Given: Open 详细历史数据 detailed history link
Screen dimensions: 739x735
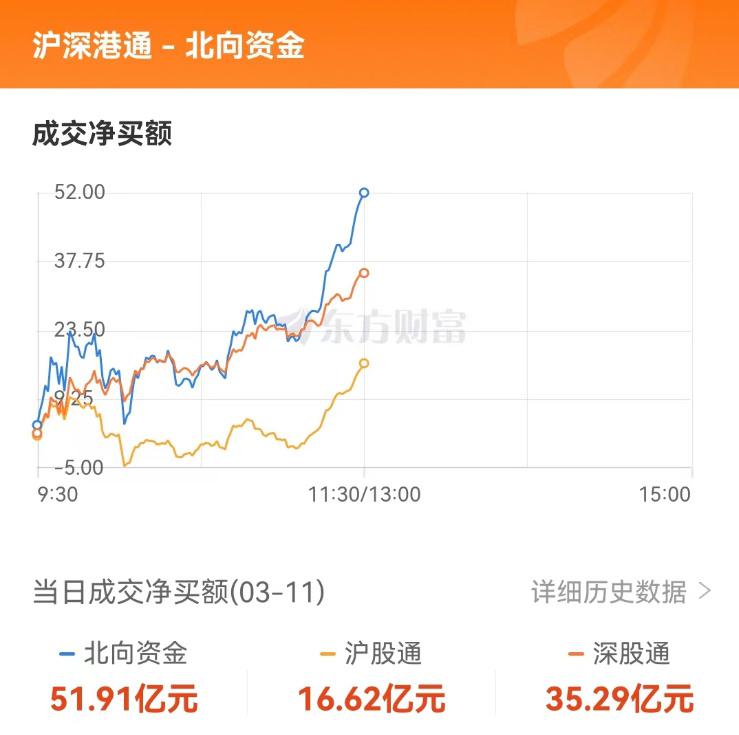Looking at the screenshot, I should coord(620,592).
